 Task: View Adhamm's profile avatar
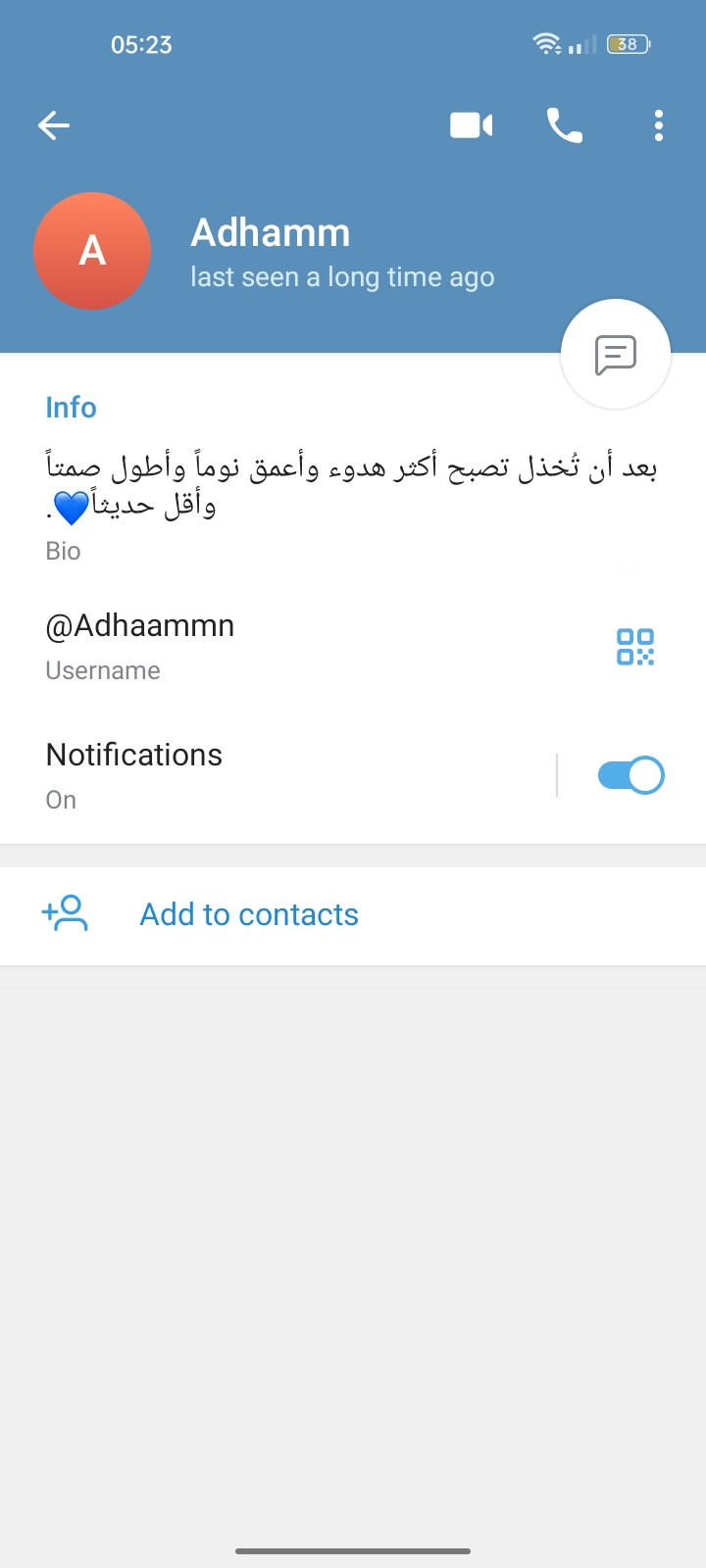click(92, 251)
